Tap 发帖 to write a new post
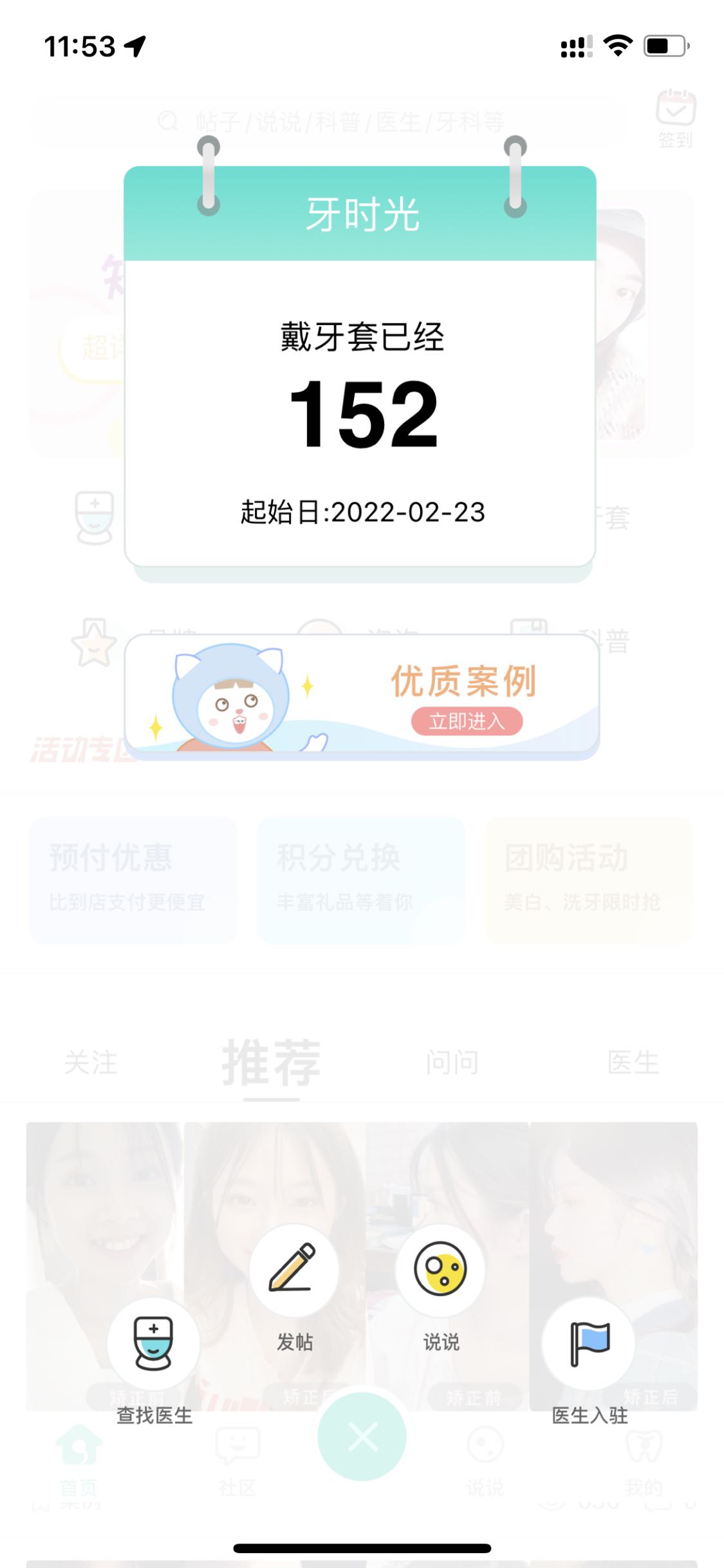Screen dimensions: 724x1568 tap(294, 1270)
